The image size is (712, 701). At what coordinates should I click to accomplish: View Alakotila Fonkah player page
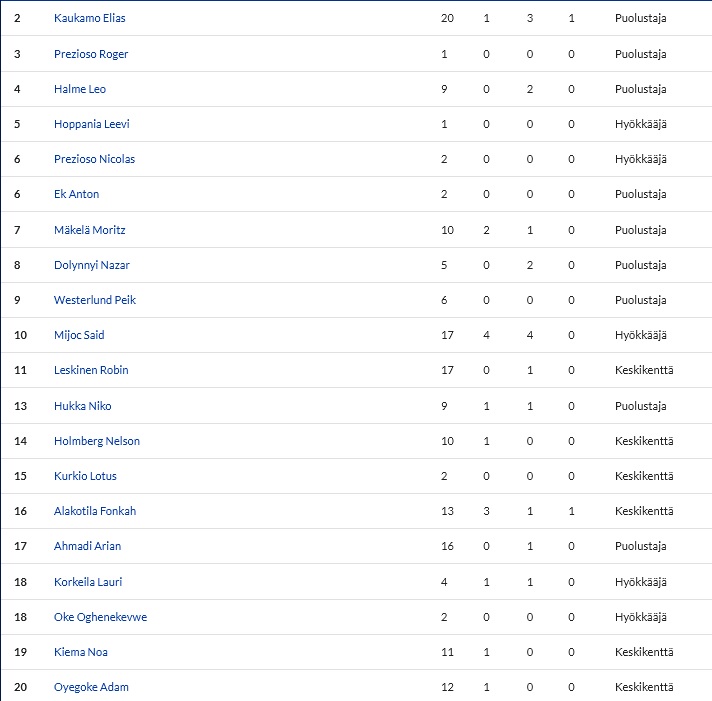[x=95, y=511]
